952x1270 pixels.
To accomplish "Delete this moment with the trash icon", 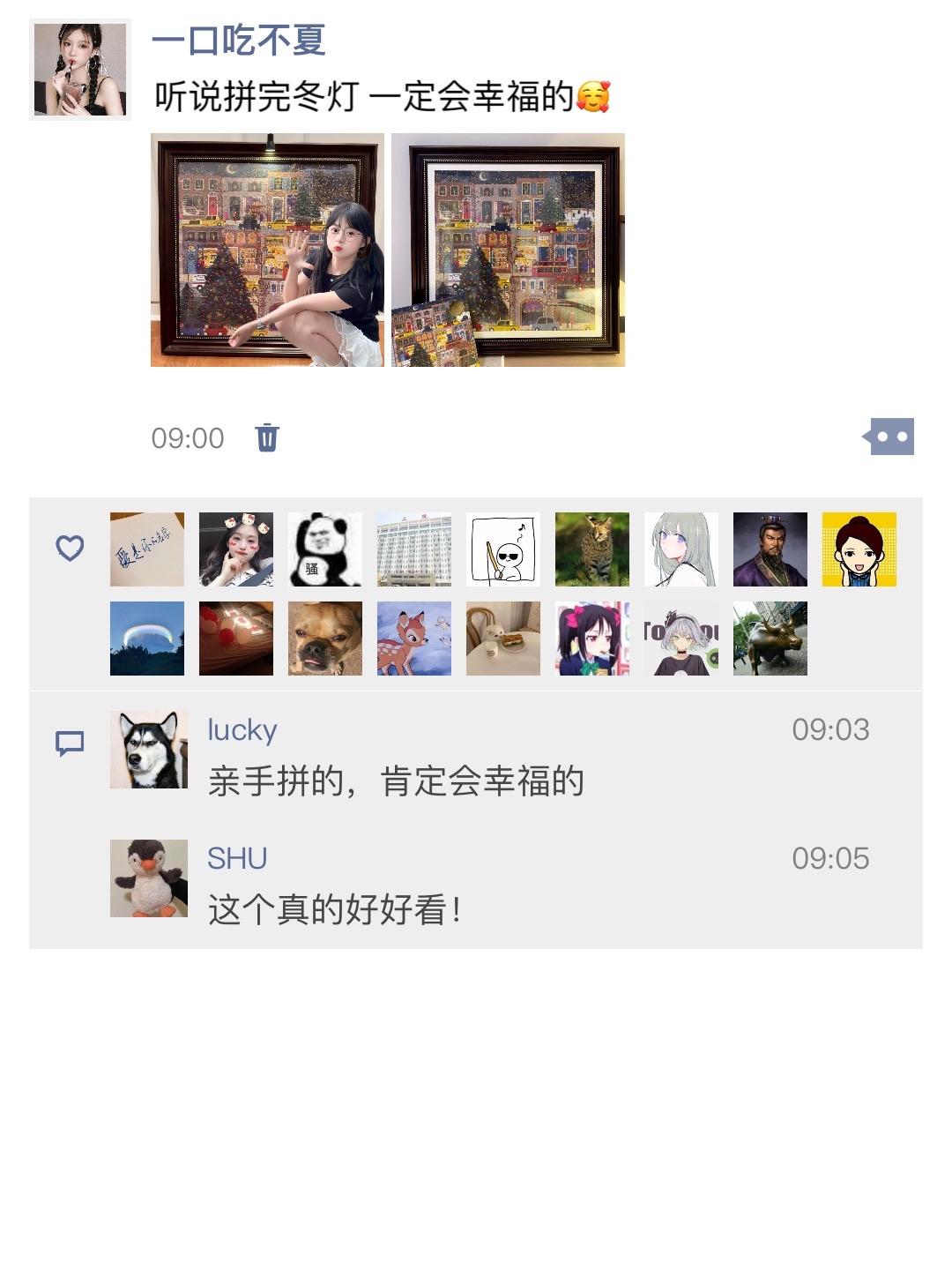I will [267, 437].
